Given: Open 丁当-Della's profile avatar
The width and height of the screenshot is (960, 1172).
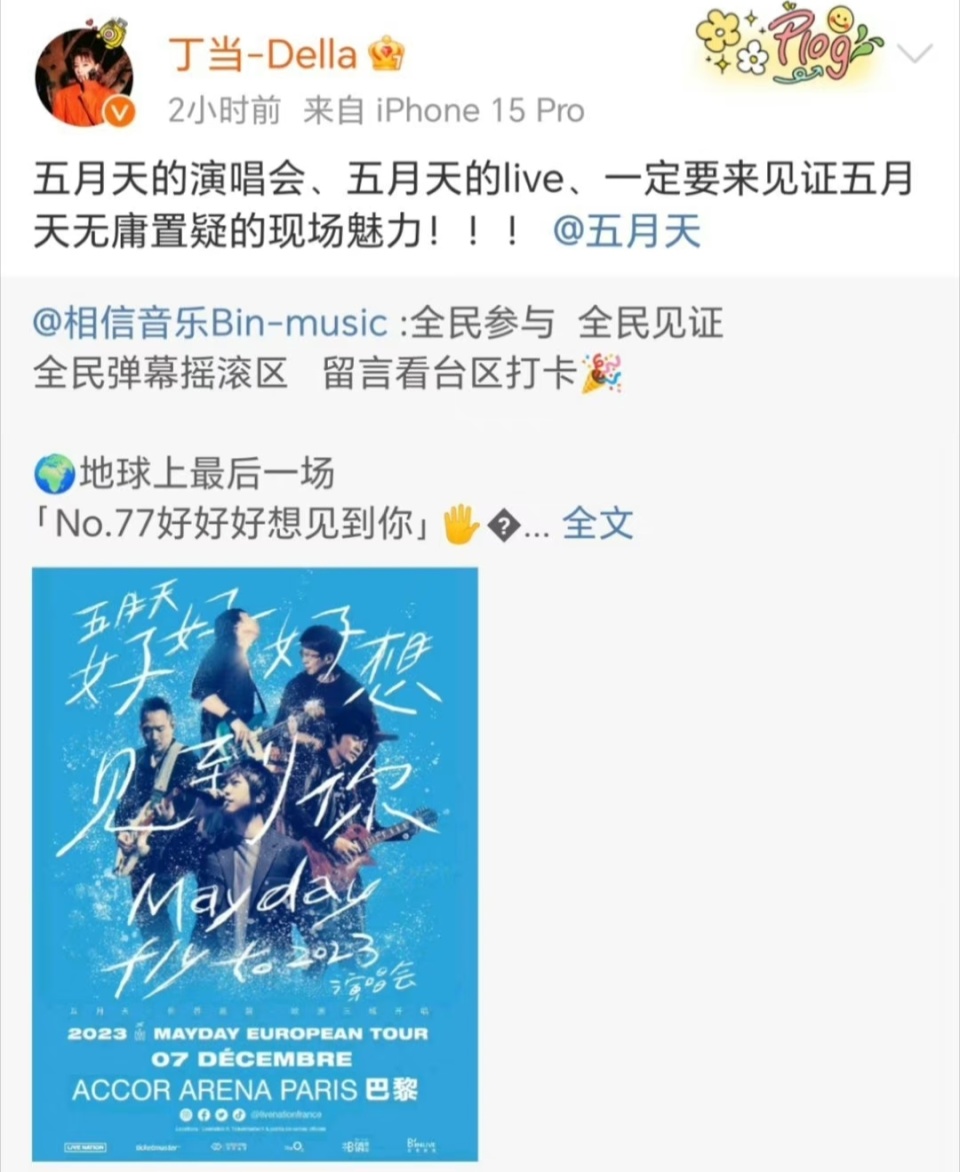Looking at the screenshot, I should 84,77.
